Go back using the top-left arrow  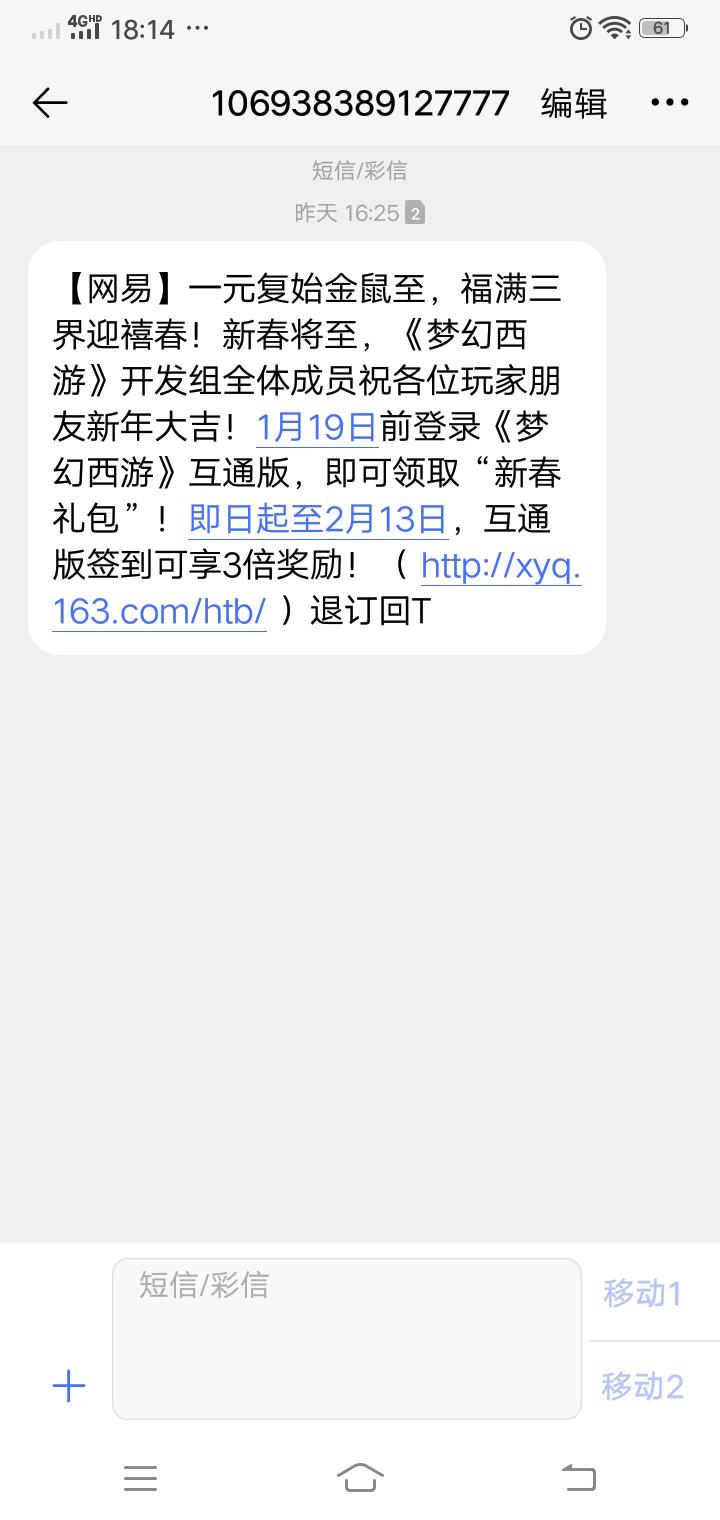(x=50, y=103)
